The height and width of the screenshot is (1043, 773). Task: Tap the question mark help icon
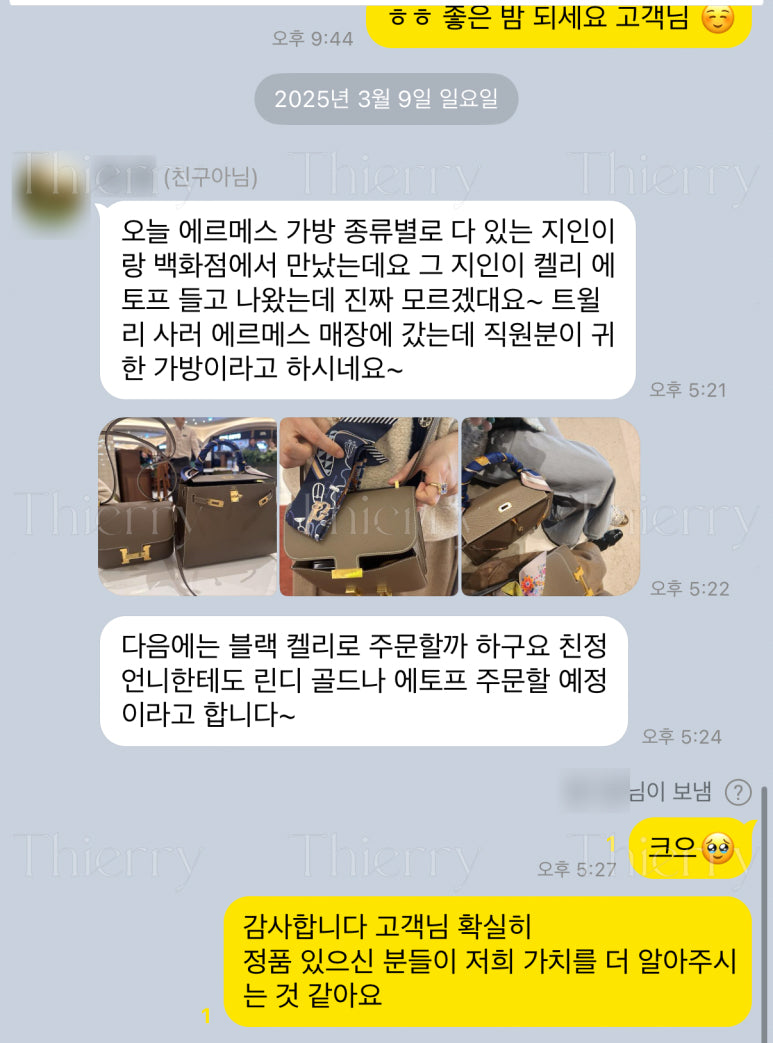738,792
